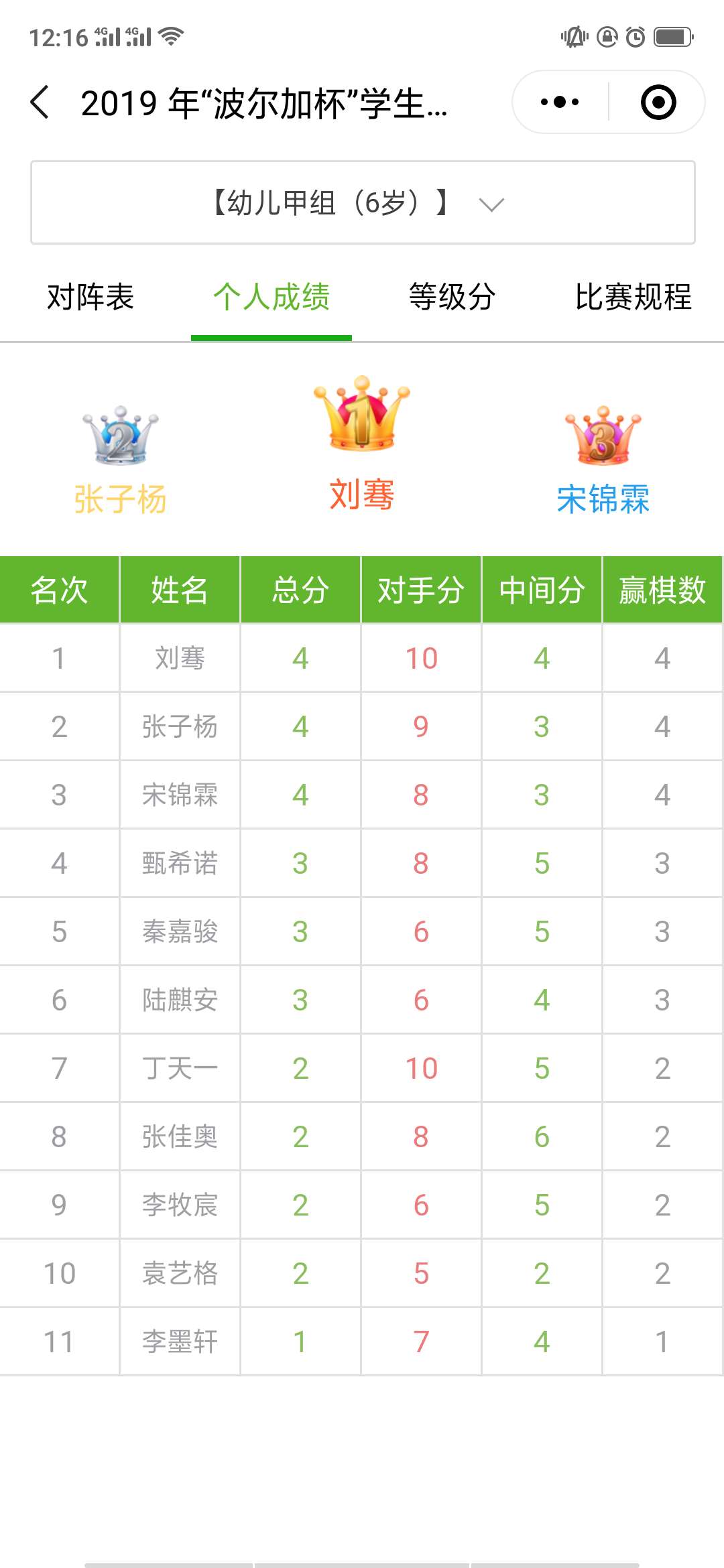The width and height of the screenshot is (724, 1568).
Task: Select the 个人成绩 tab
Action: click(271, 297)
